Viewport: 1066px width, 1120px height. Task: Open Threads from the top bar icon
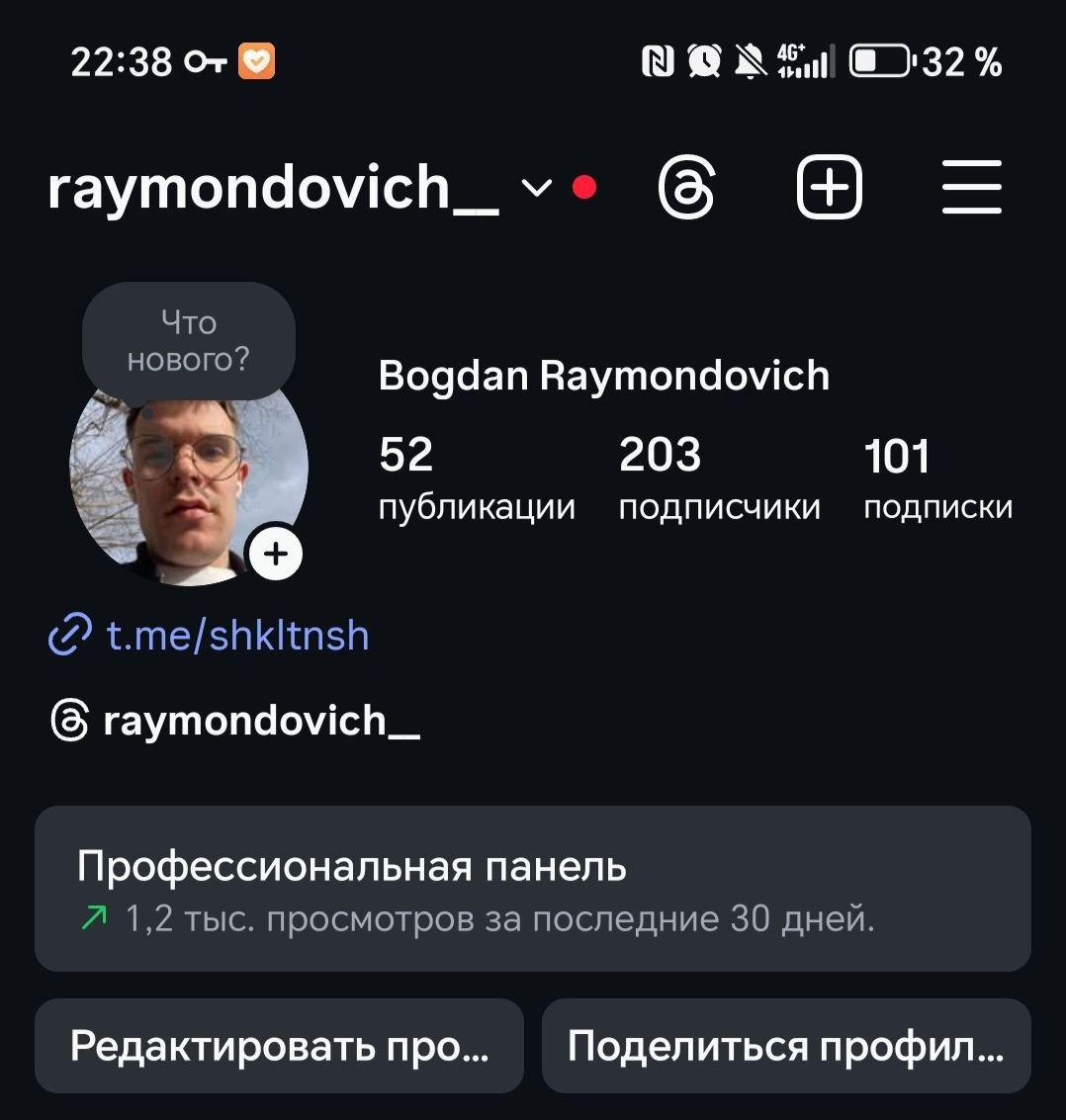pos(686,187)
